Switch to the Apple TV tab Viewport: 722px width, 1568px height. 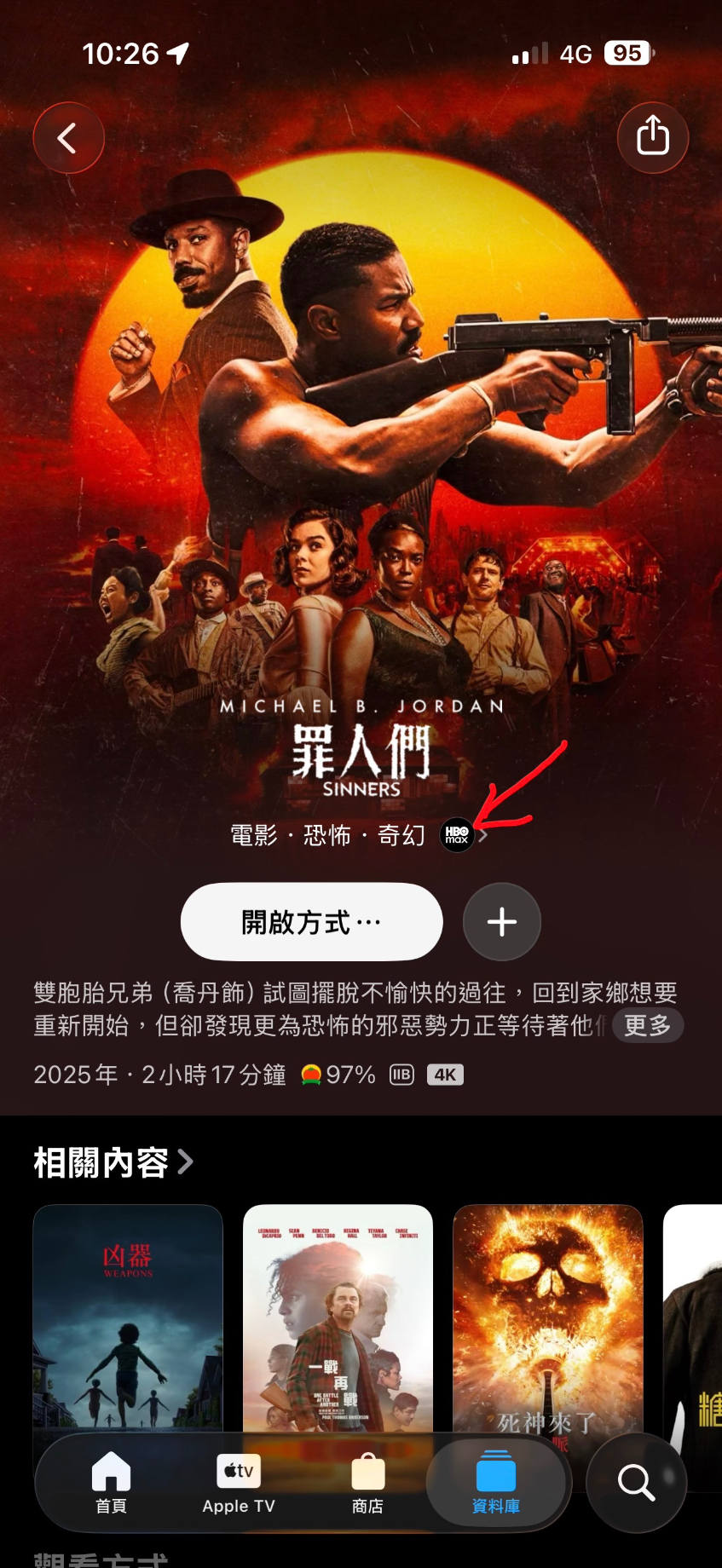click(x=239, y=1483)
